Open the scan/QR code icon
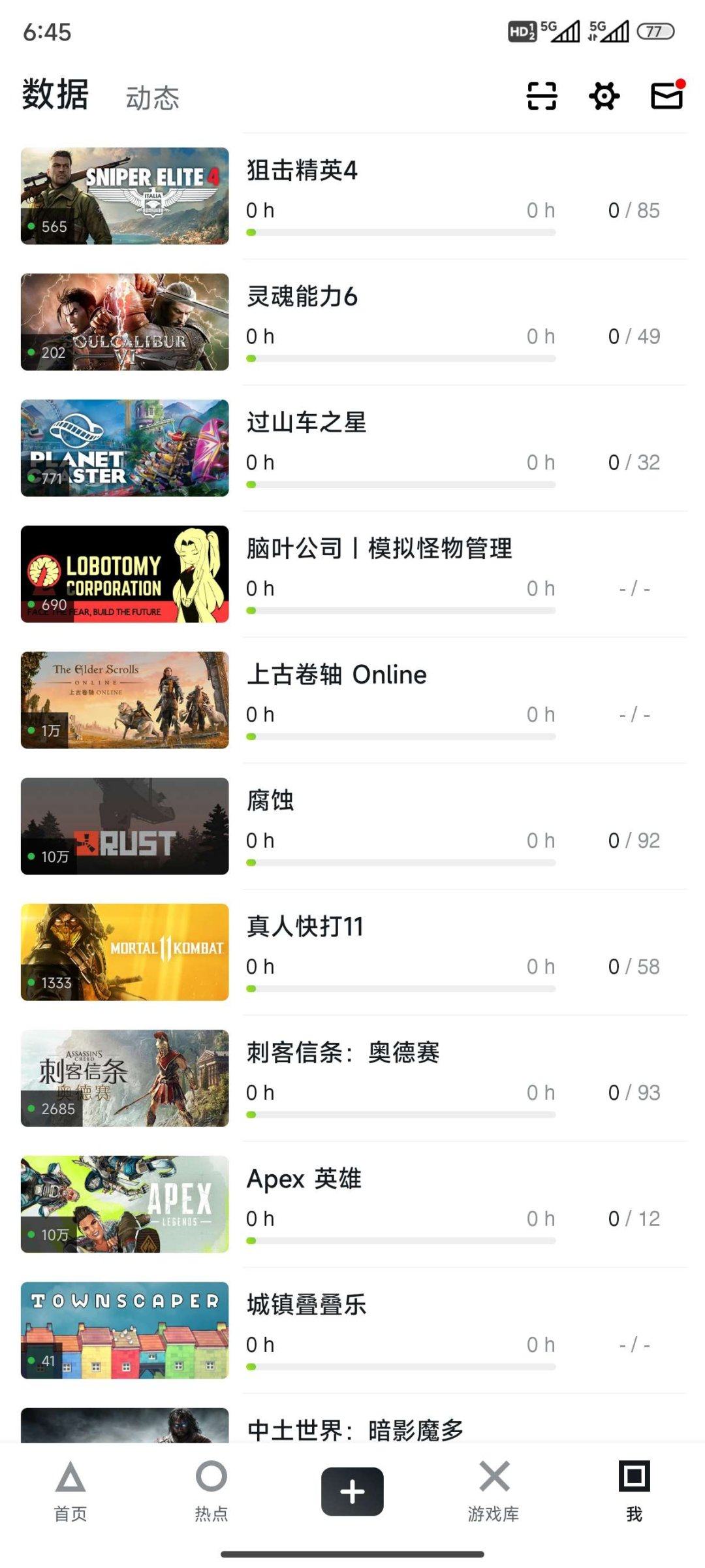Screen dimensions: 705x1568 click(x=540, y=96)
